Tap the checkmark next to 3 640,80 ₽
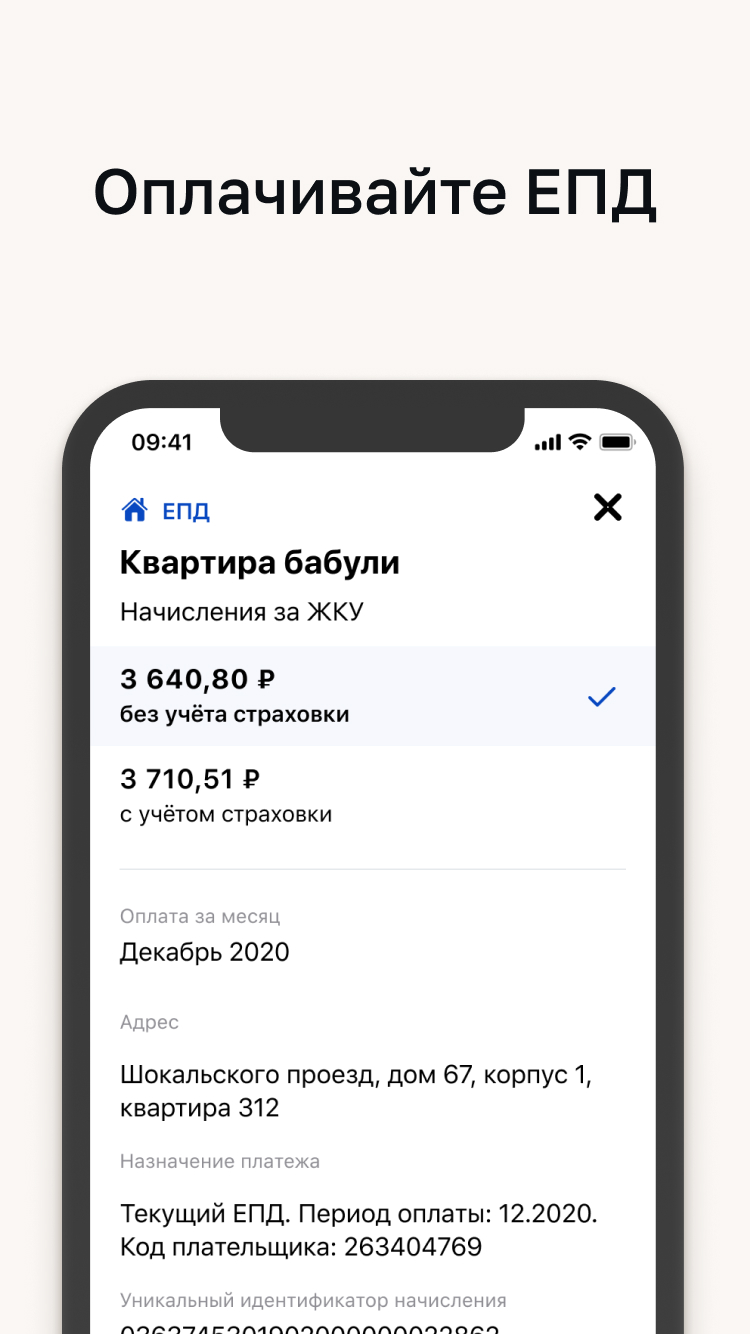This screenshot has width=750, height=1334. point(601,696)
